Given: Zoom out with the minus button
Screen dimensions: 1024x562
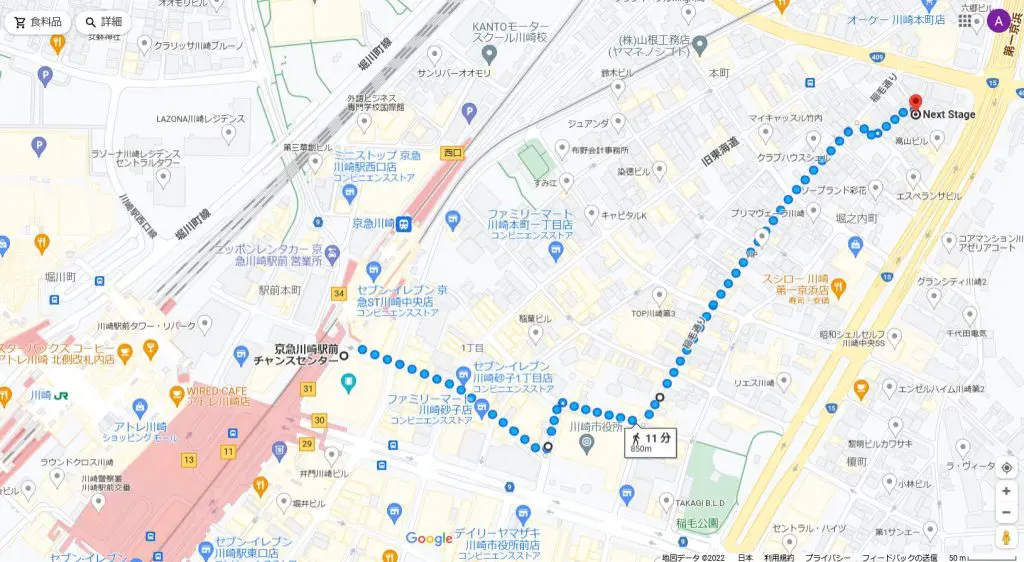Looking at the screenshot, I should (x=1006, y=512).
